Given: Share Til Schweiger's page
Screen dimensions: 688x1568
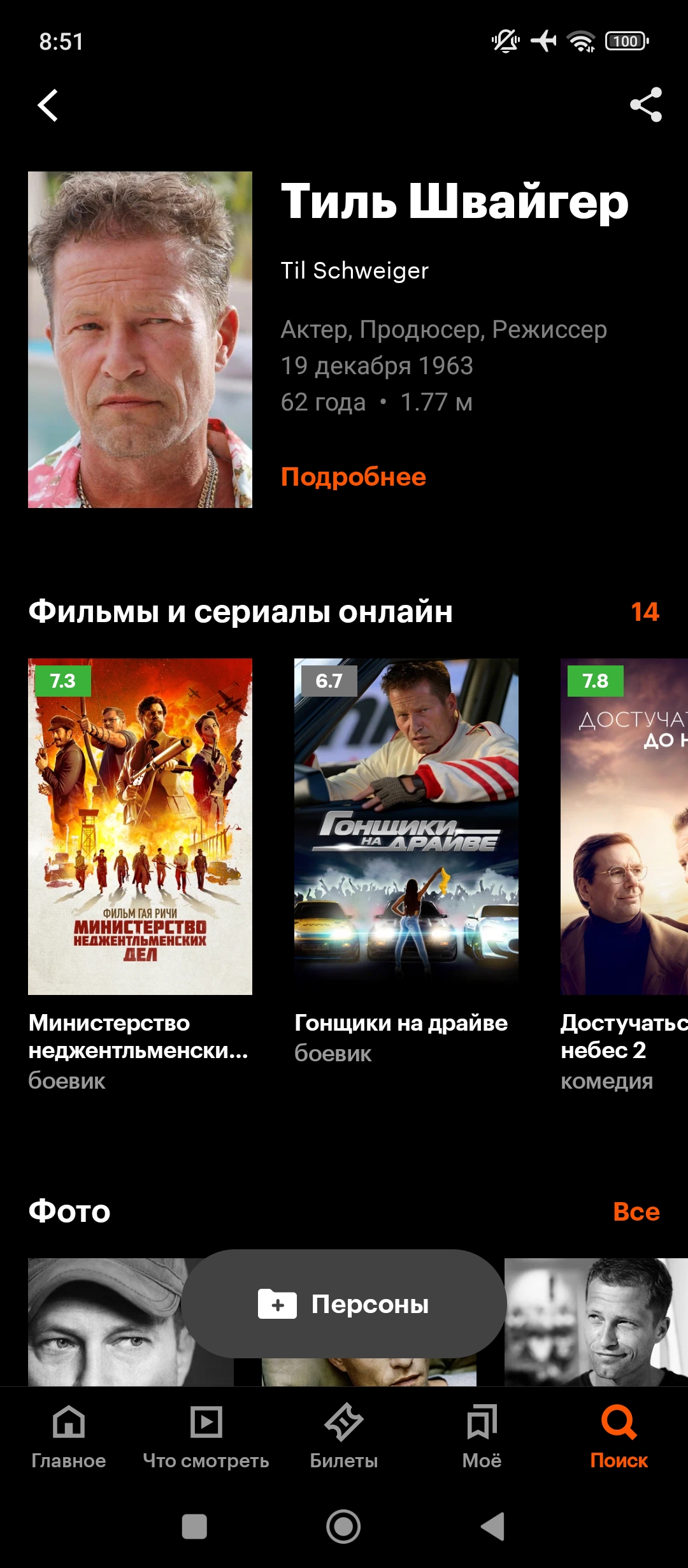Looking at the screenshot, I should pos(645,105).
